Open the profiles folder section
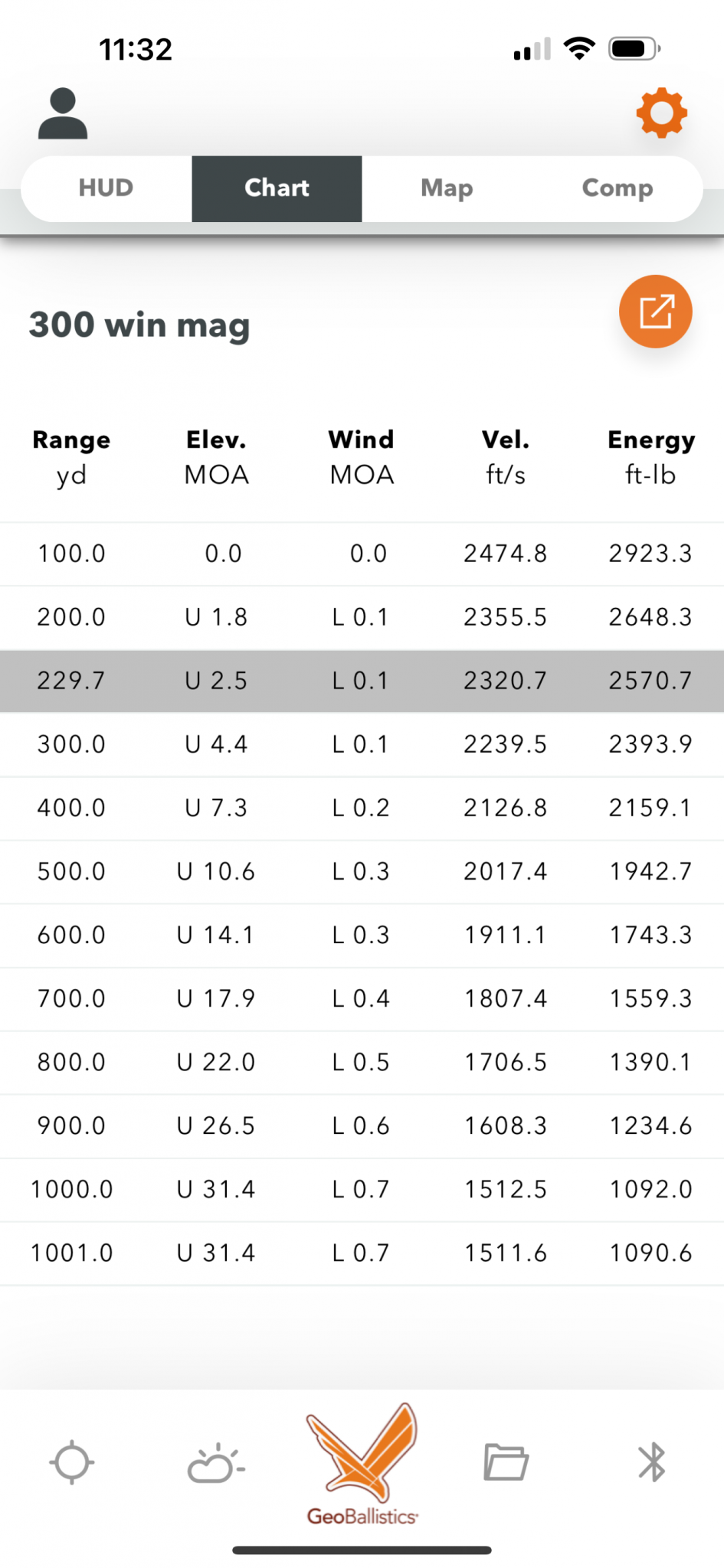 pos(506,1462)
